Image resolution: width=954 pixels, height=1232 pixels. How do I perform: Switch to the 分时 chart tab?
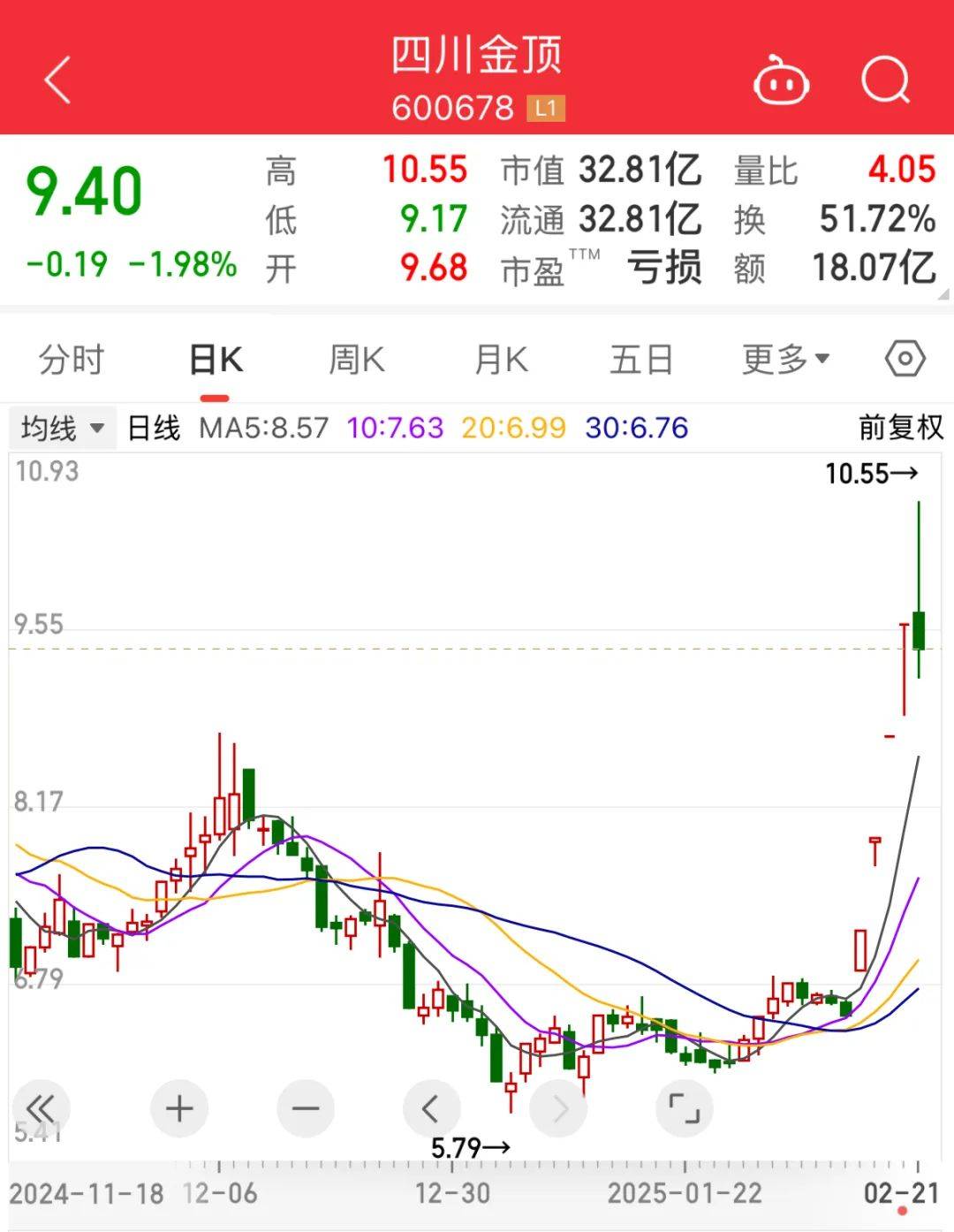click(x=72, y=360)
